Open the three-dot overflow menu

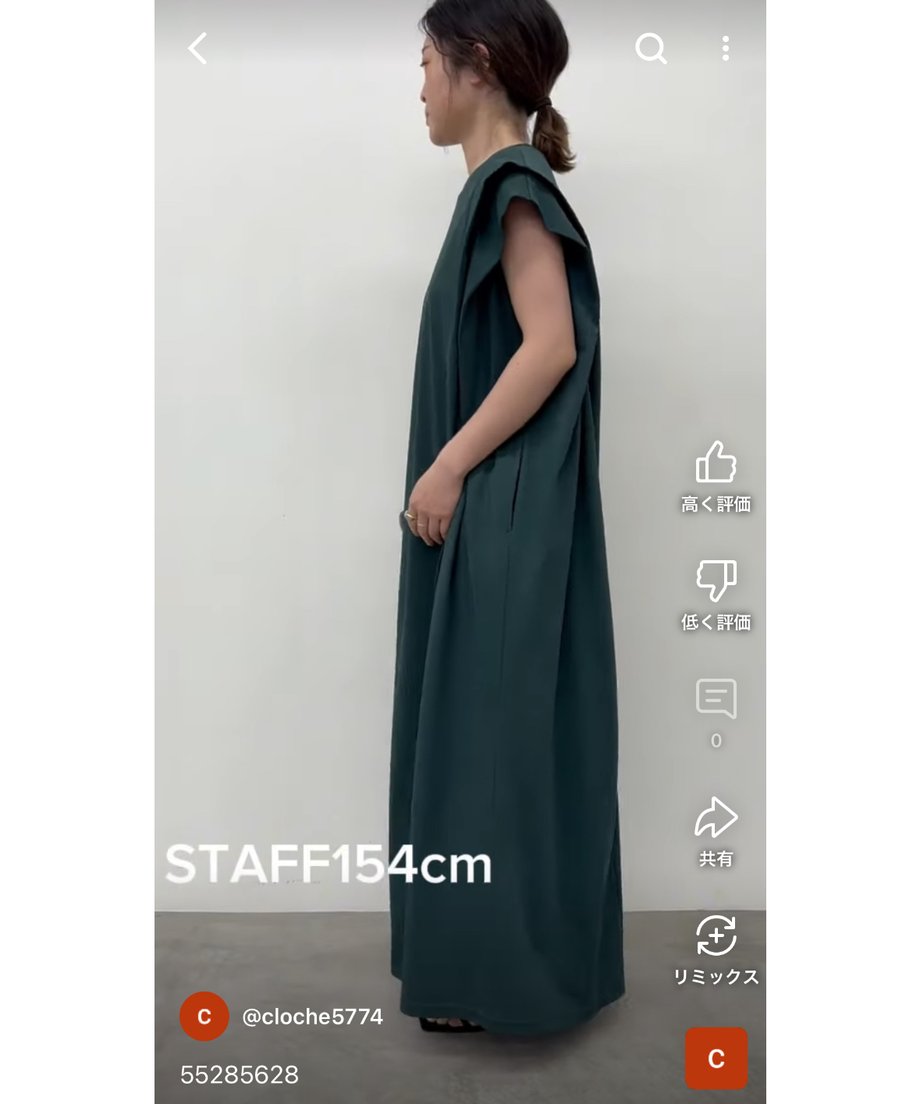tap(725, 48)
